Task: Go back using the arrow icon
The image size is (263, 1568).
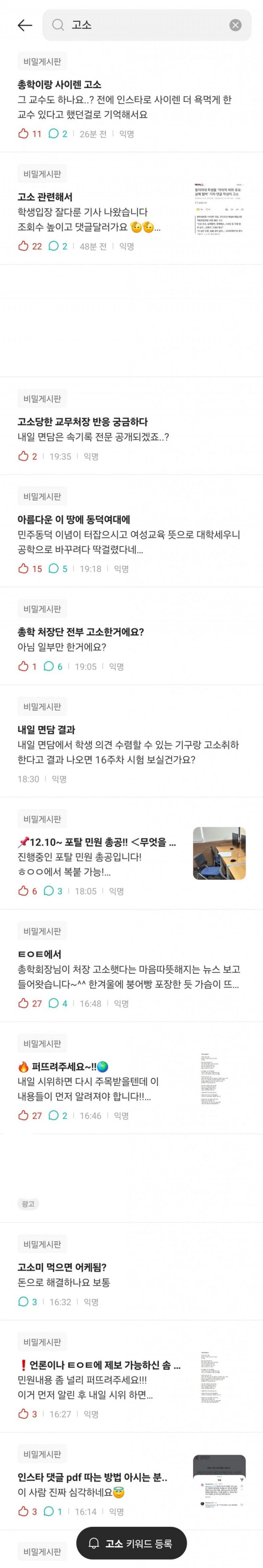Action: click(25, 25)
